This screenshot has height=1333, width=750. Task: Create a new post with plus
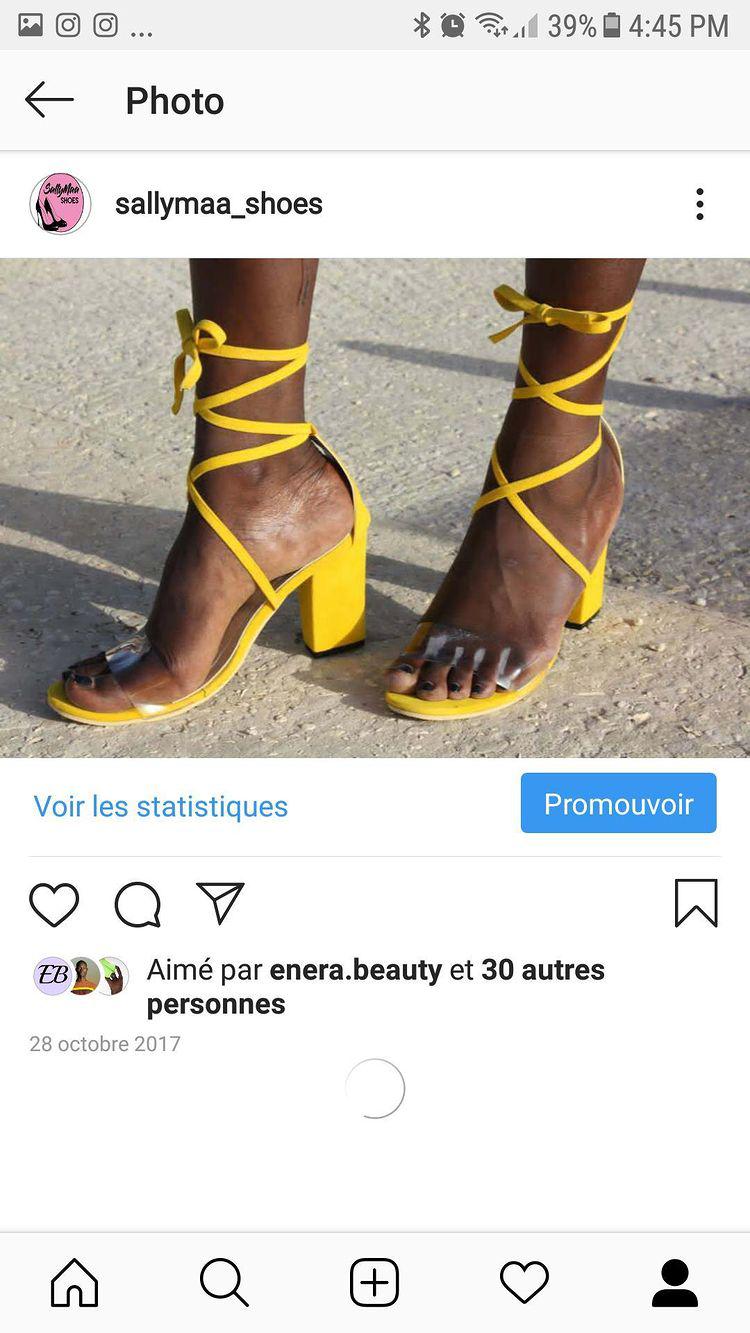point(375,1282)
